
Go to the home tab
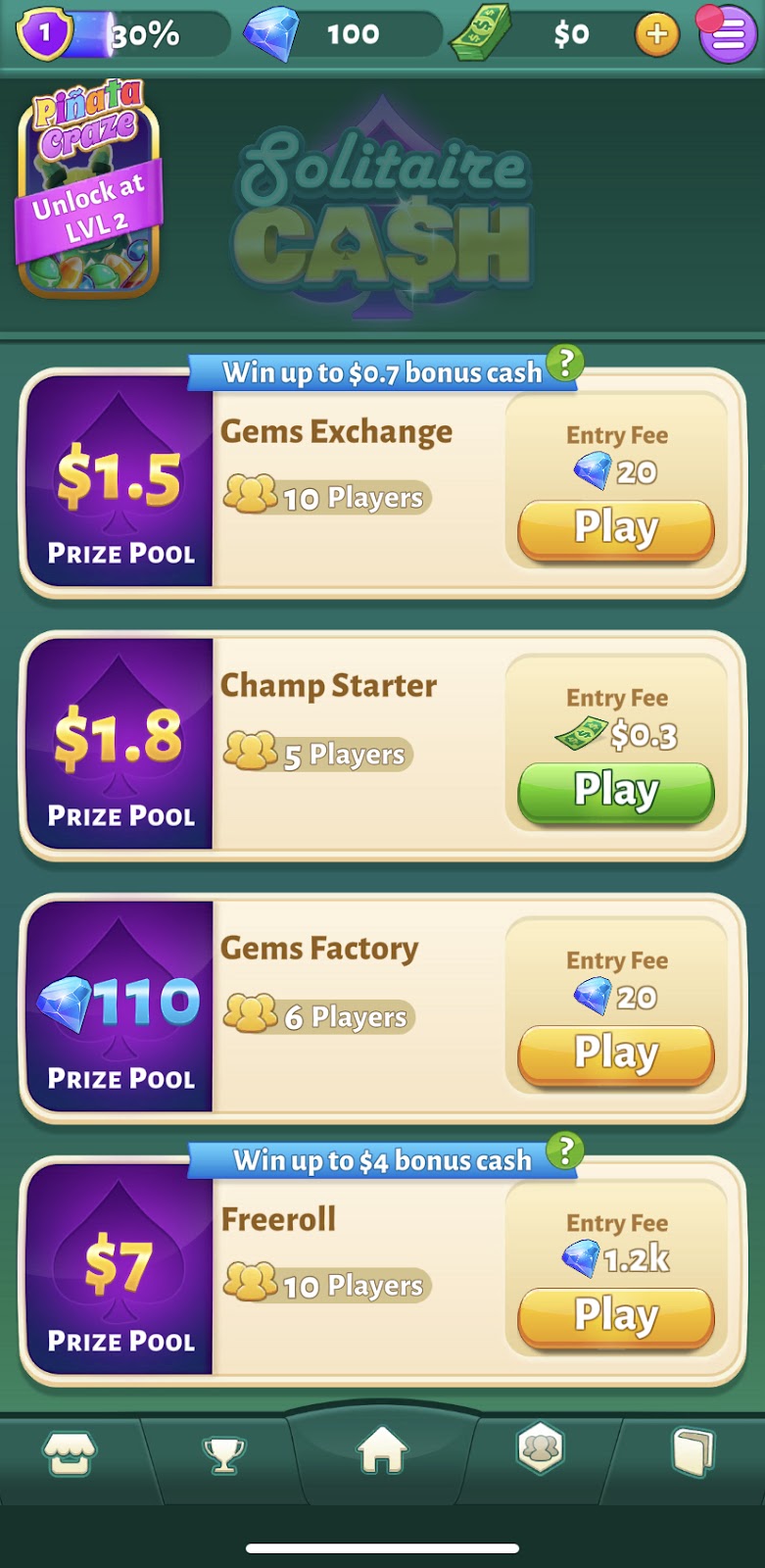[x=382, y=1449]
